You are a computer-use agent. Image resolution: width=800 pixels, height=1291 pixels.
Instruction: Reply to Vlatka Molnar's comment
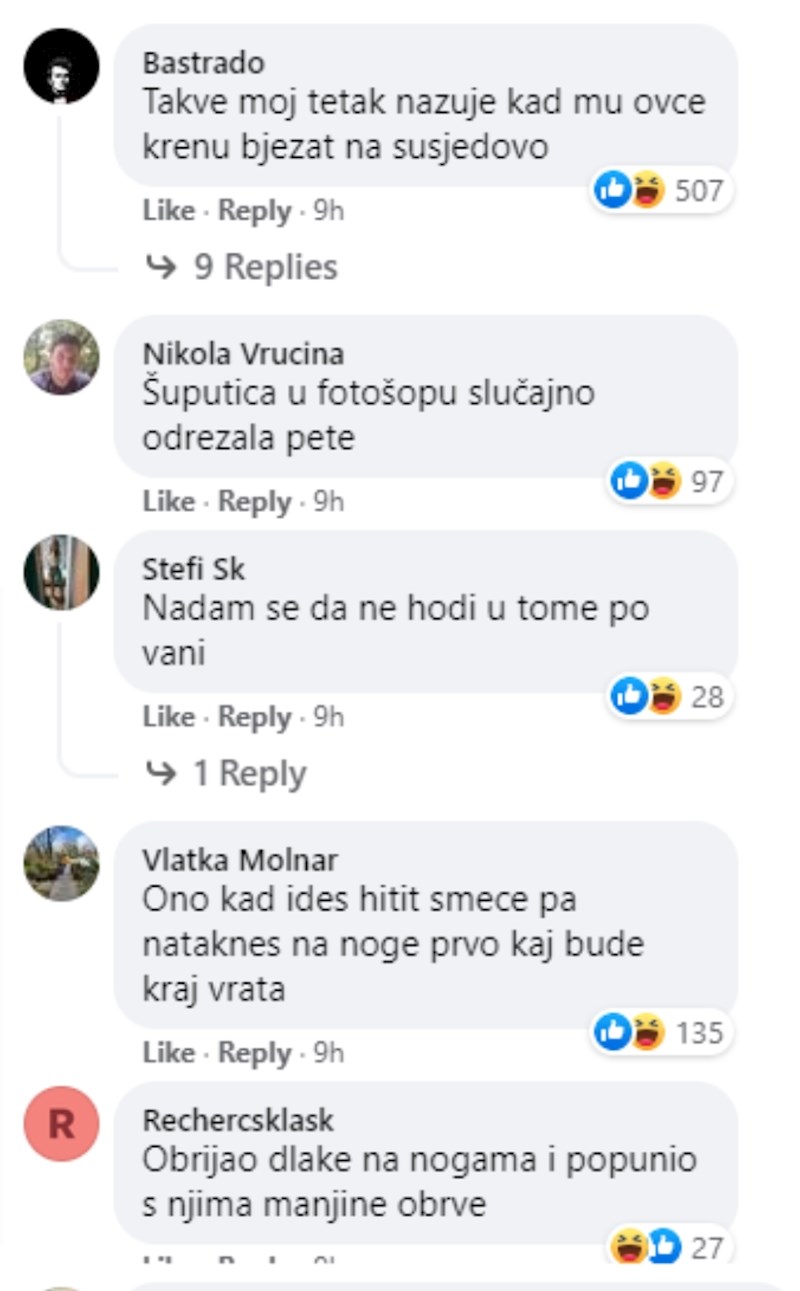254,1053
